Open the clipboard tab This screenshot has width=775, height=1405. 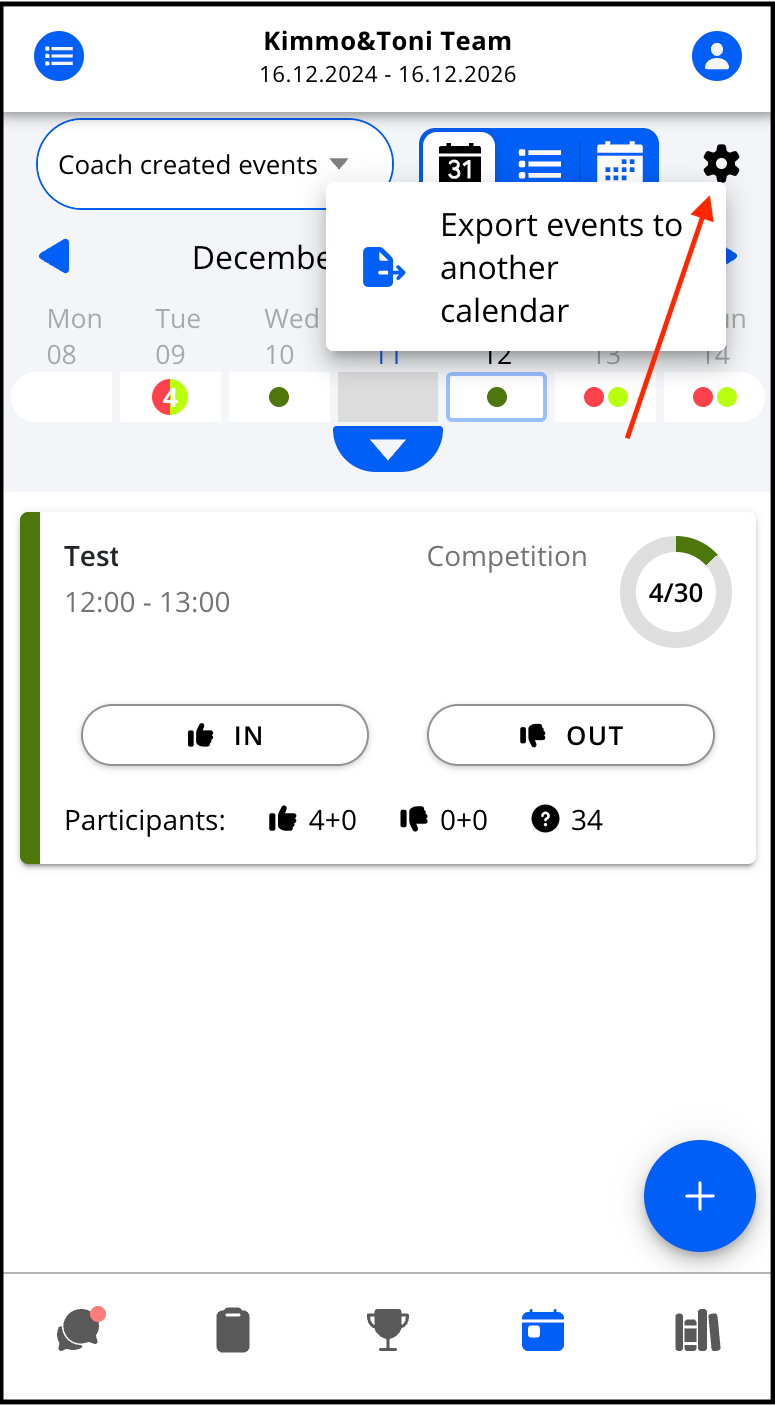[x=233, y=1331]
